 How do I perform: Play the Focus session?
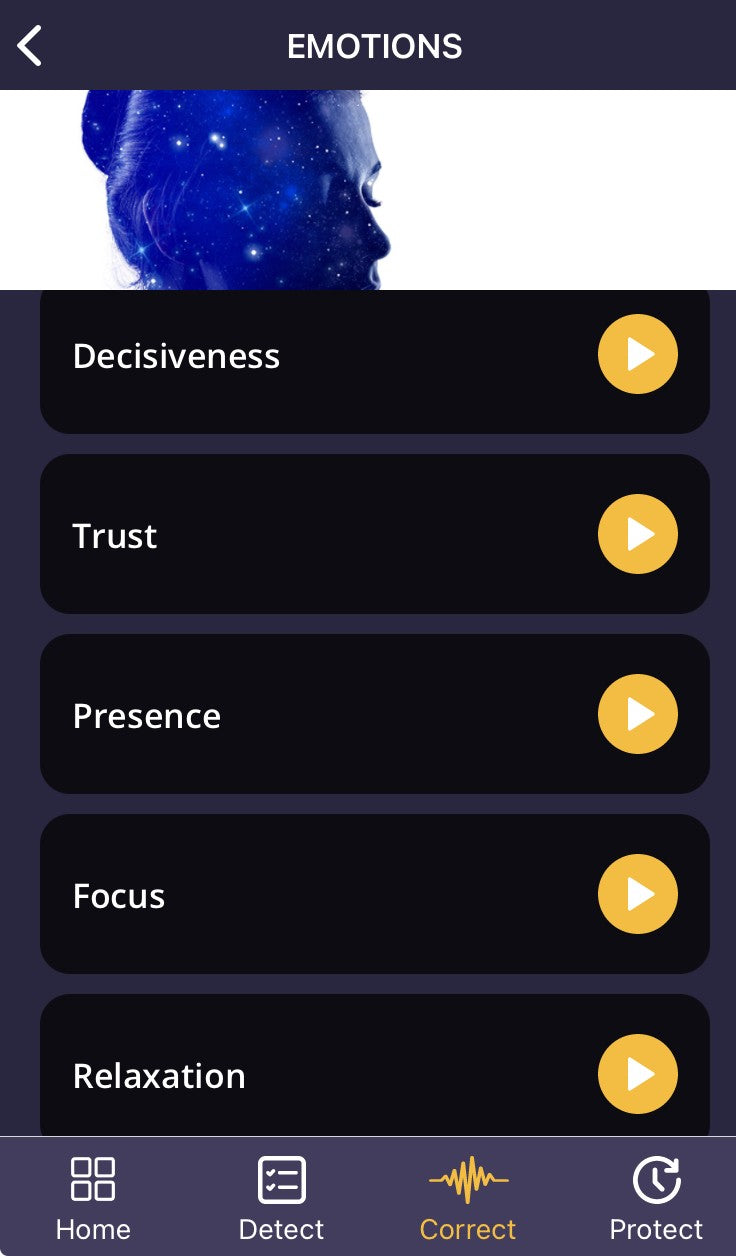click(637, 894)
